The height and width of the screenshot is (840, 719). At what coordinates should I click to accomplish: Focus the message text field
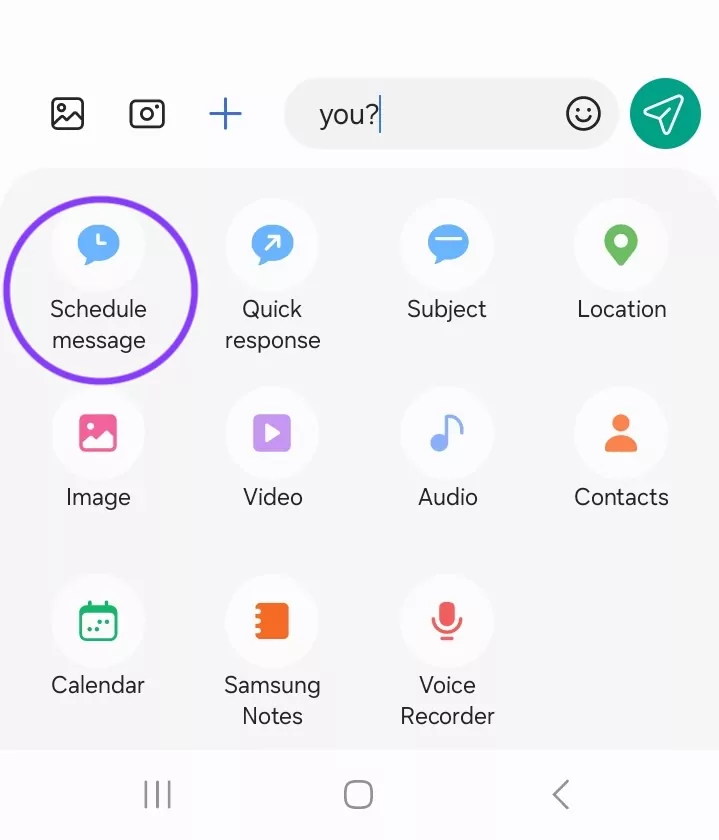click(x=430, y=114)
